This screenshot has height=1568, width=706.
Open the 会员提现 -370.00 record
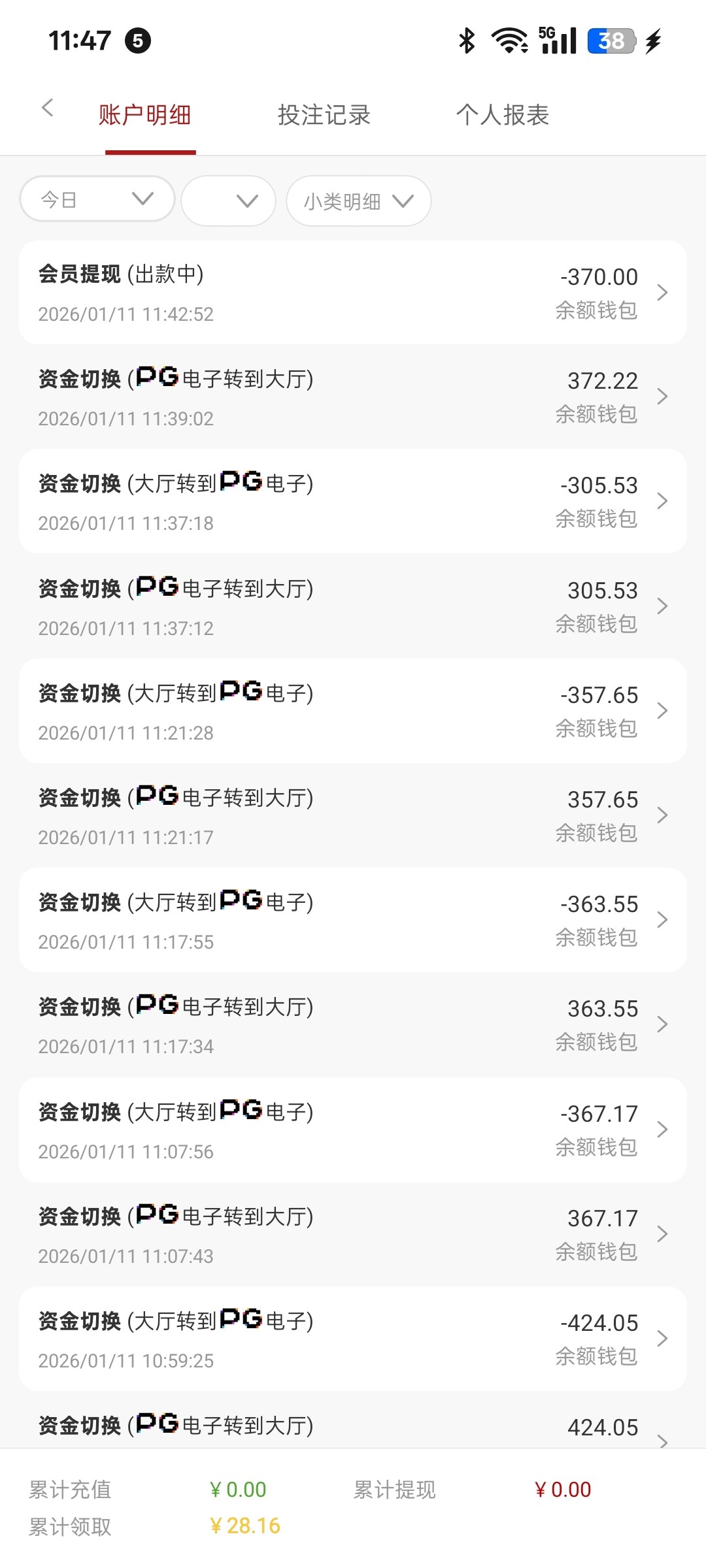pos(353,293)
